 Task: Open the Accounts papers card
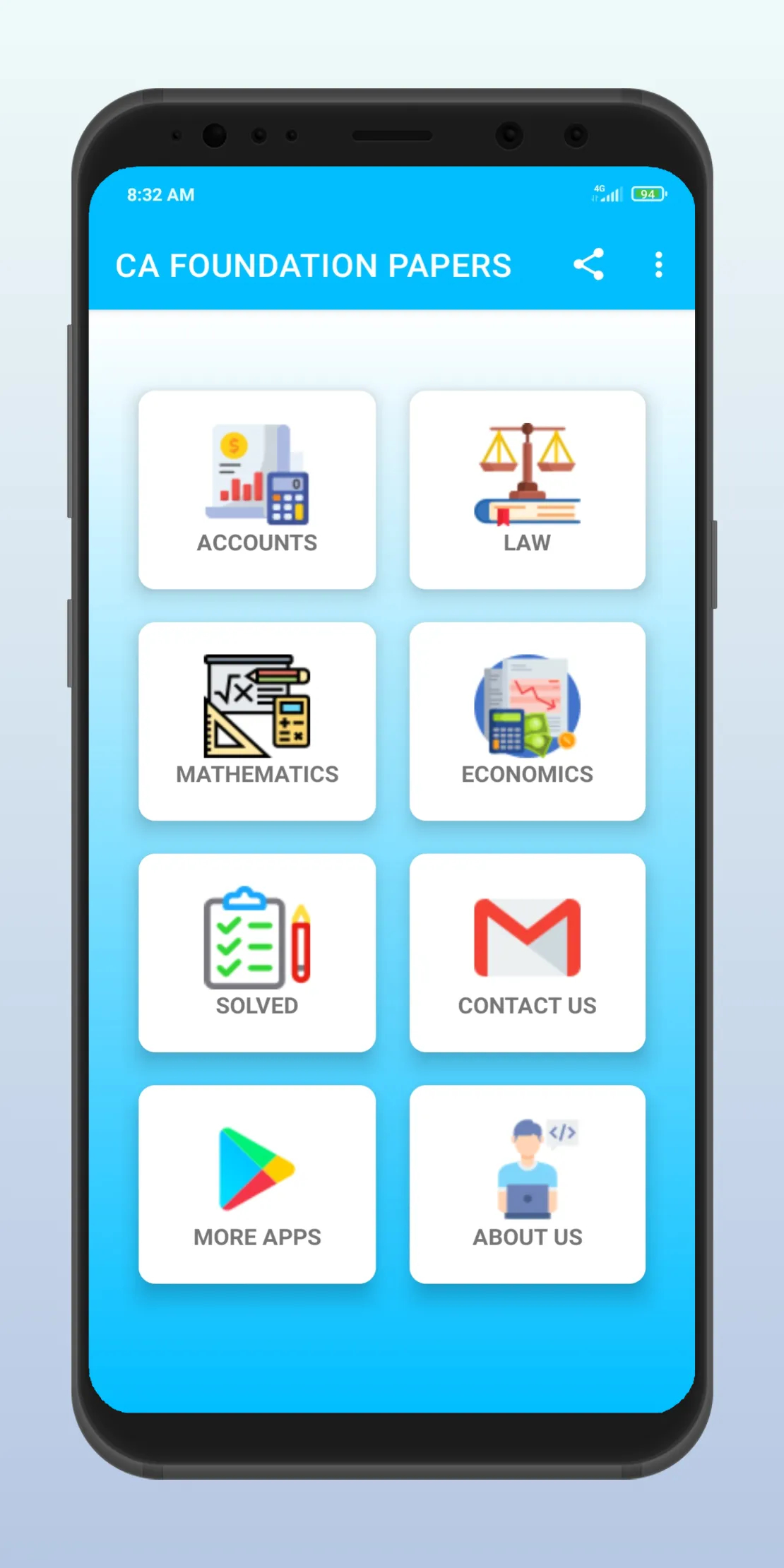pos(257,489)
